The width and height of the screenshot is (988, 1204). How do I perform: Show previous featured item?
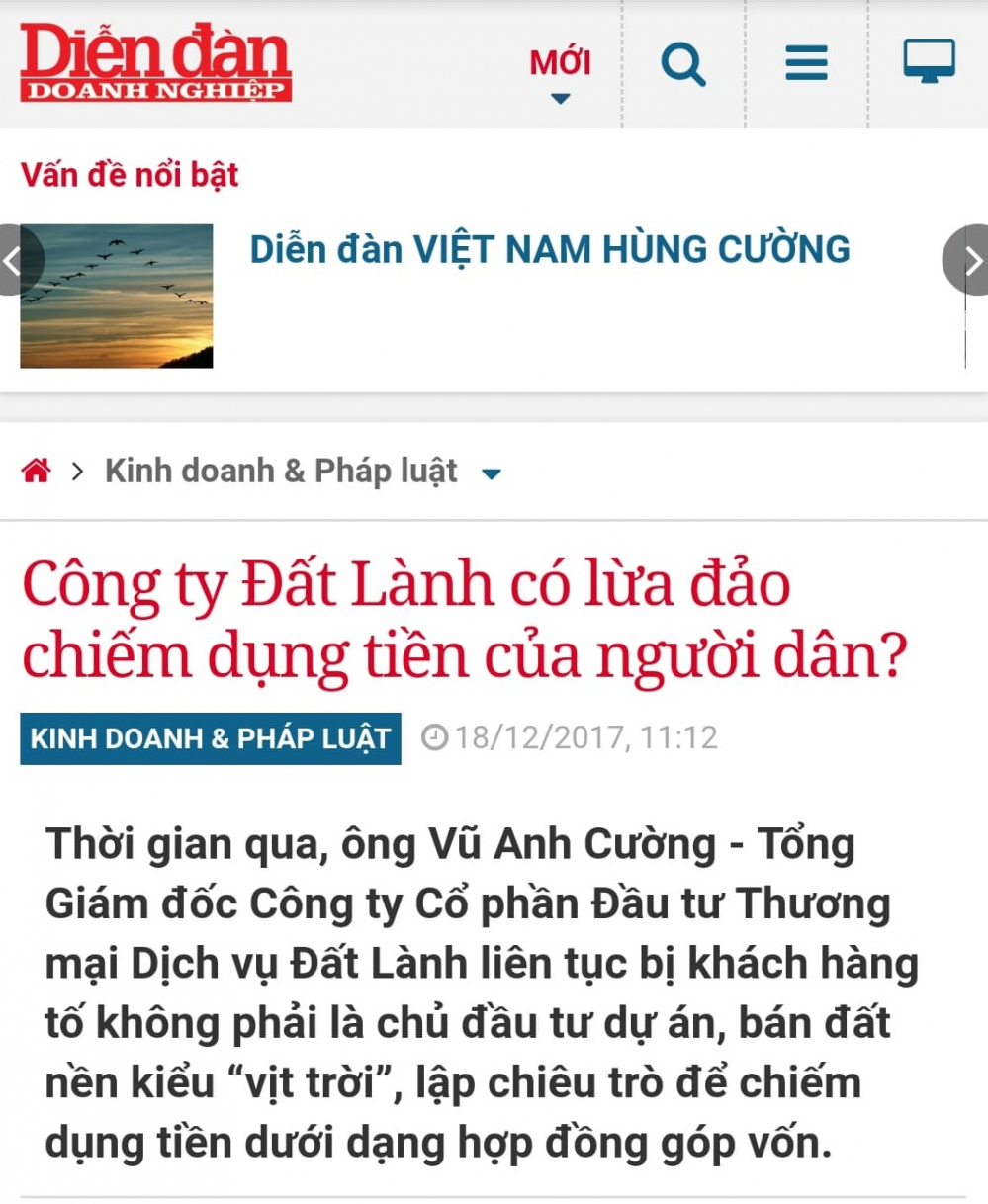[16, 261]
